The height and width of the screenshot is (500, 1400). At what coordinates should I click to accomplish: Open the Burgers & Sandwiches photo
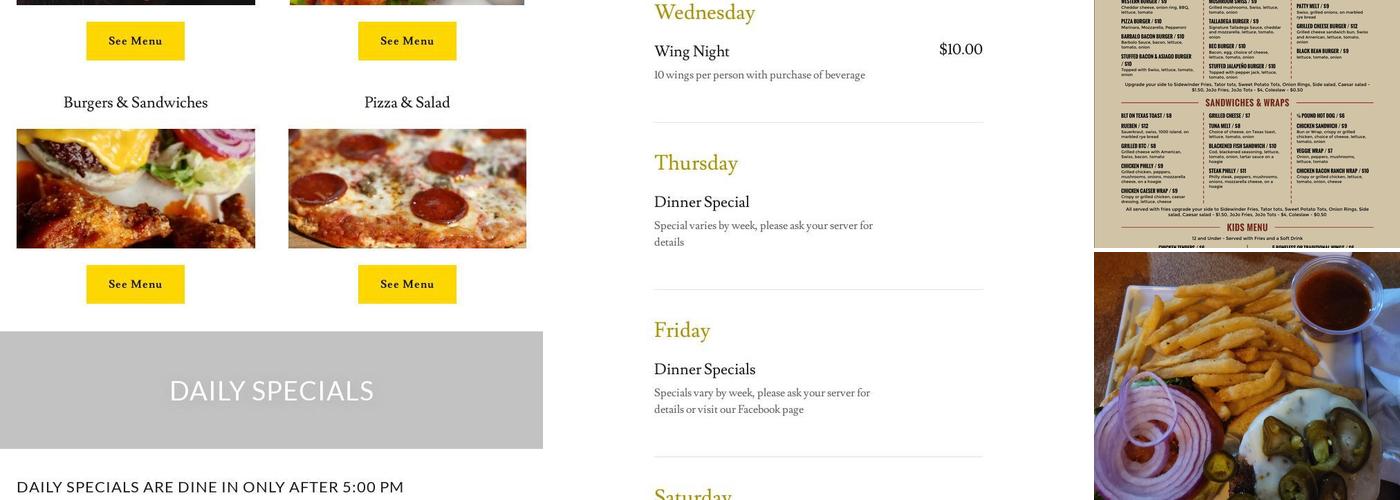click(x=135, y=188)
